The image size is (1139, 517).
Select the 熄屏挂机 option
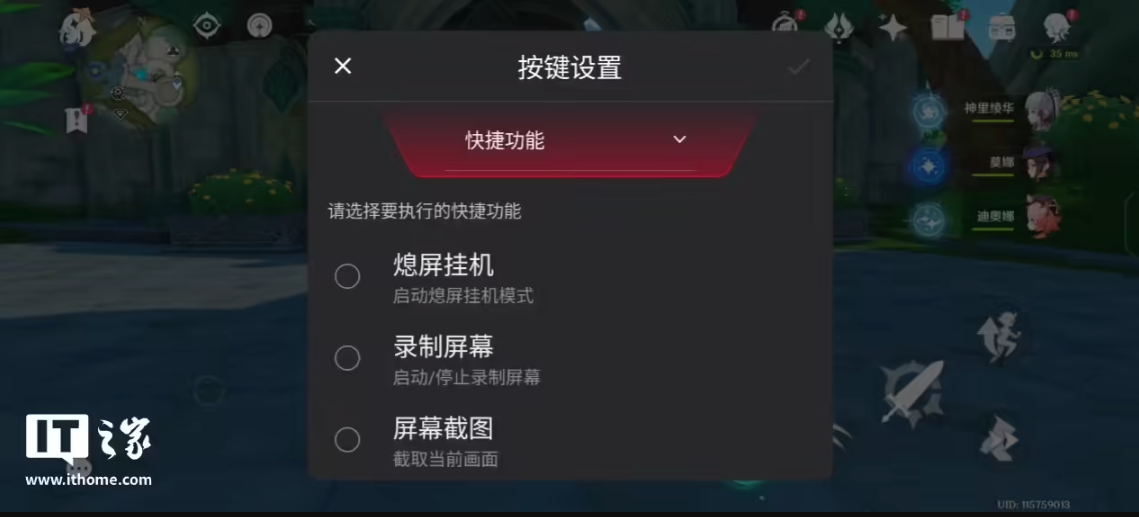point(347,277)
